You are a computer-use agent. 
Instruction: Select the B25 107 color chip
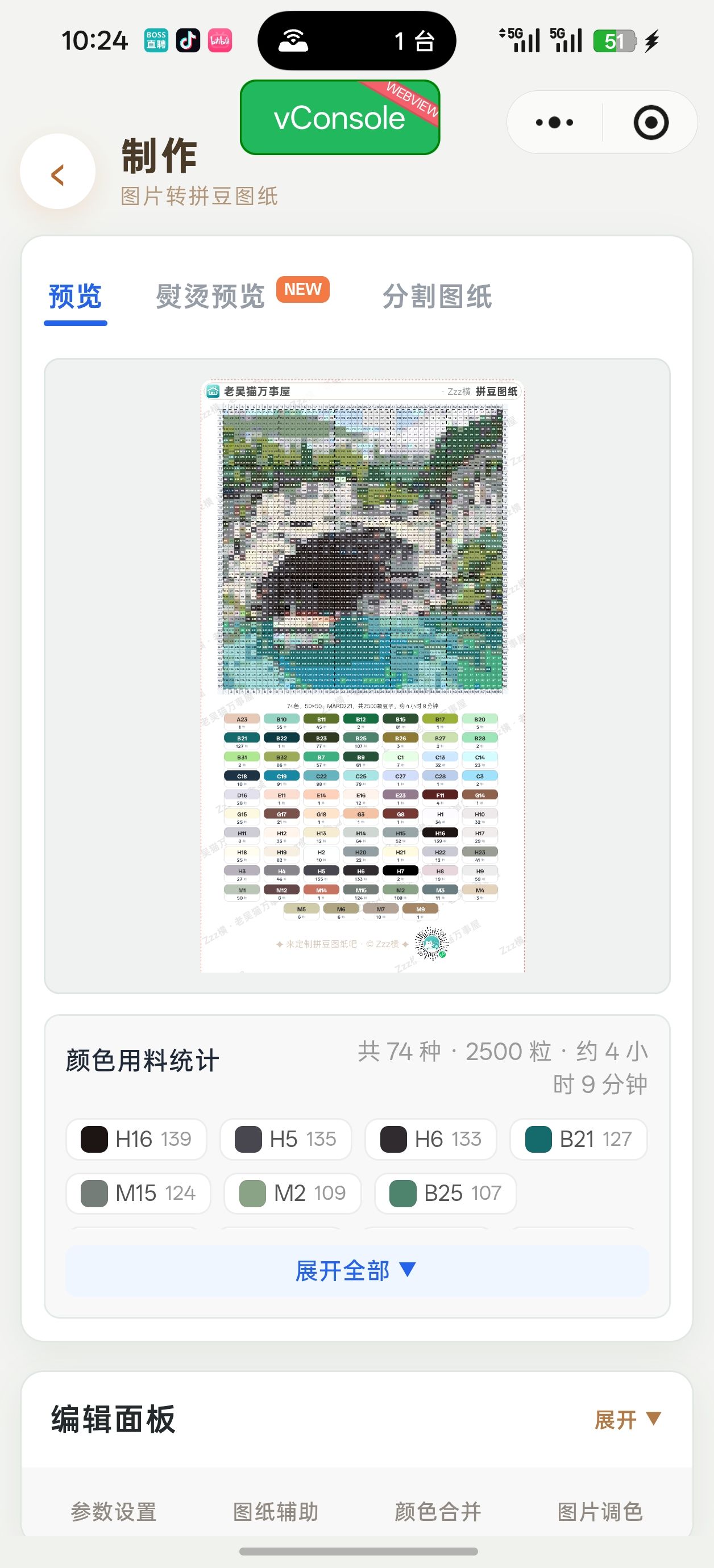pos(445,1193)
